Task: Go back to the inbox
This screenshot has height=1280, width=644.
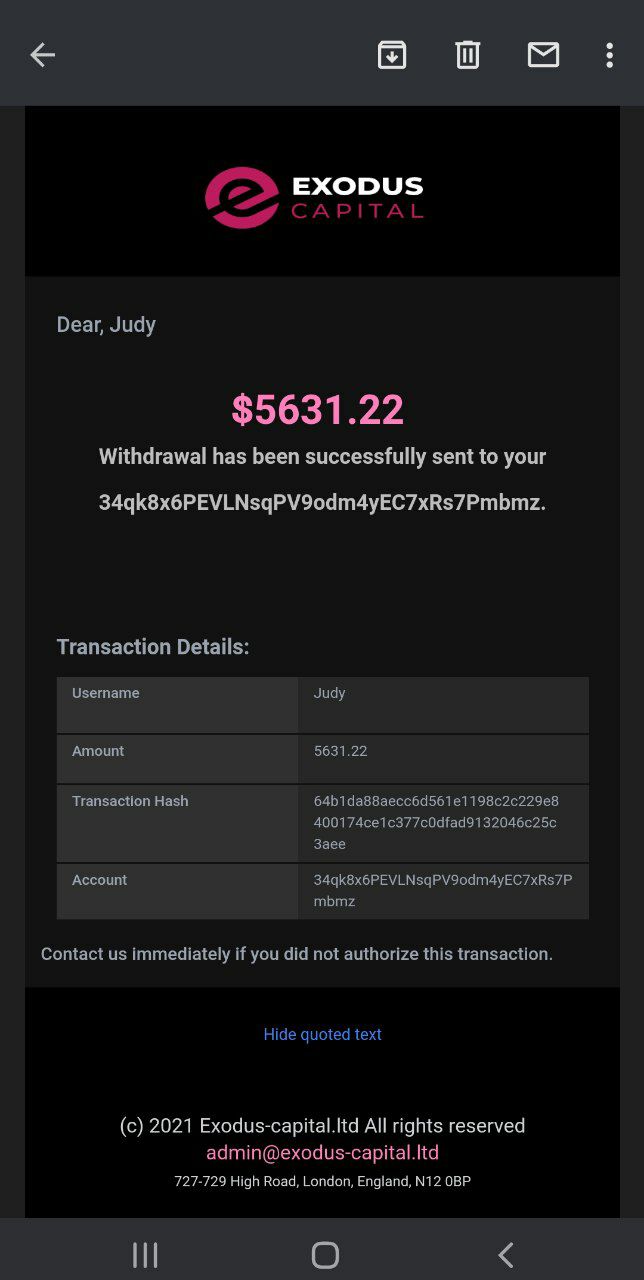Action: (x=43, y=55)
